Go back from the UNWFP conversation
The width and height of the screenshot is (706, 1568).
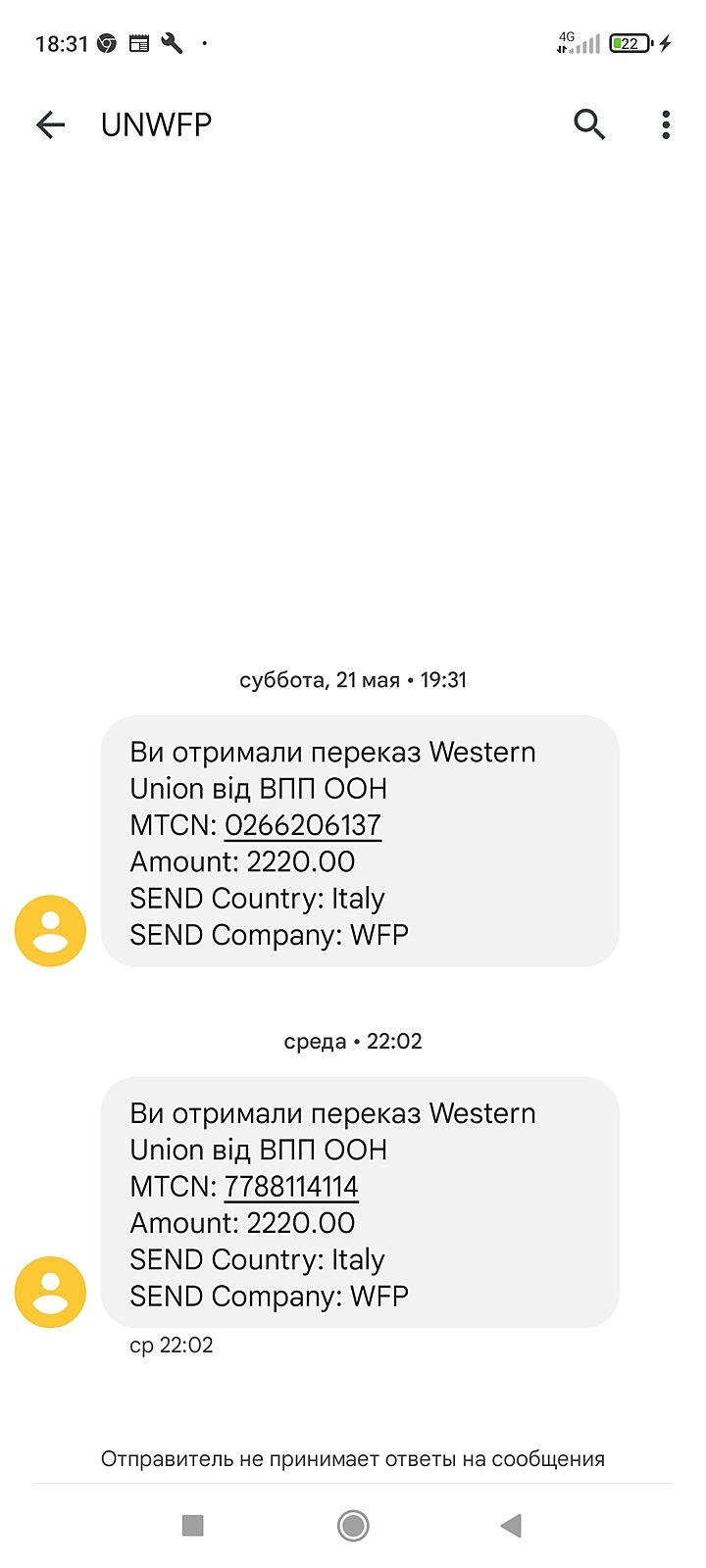50,124
